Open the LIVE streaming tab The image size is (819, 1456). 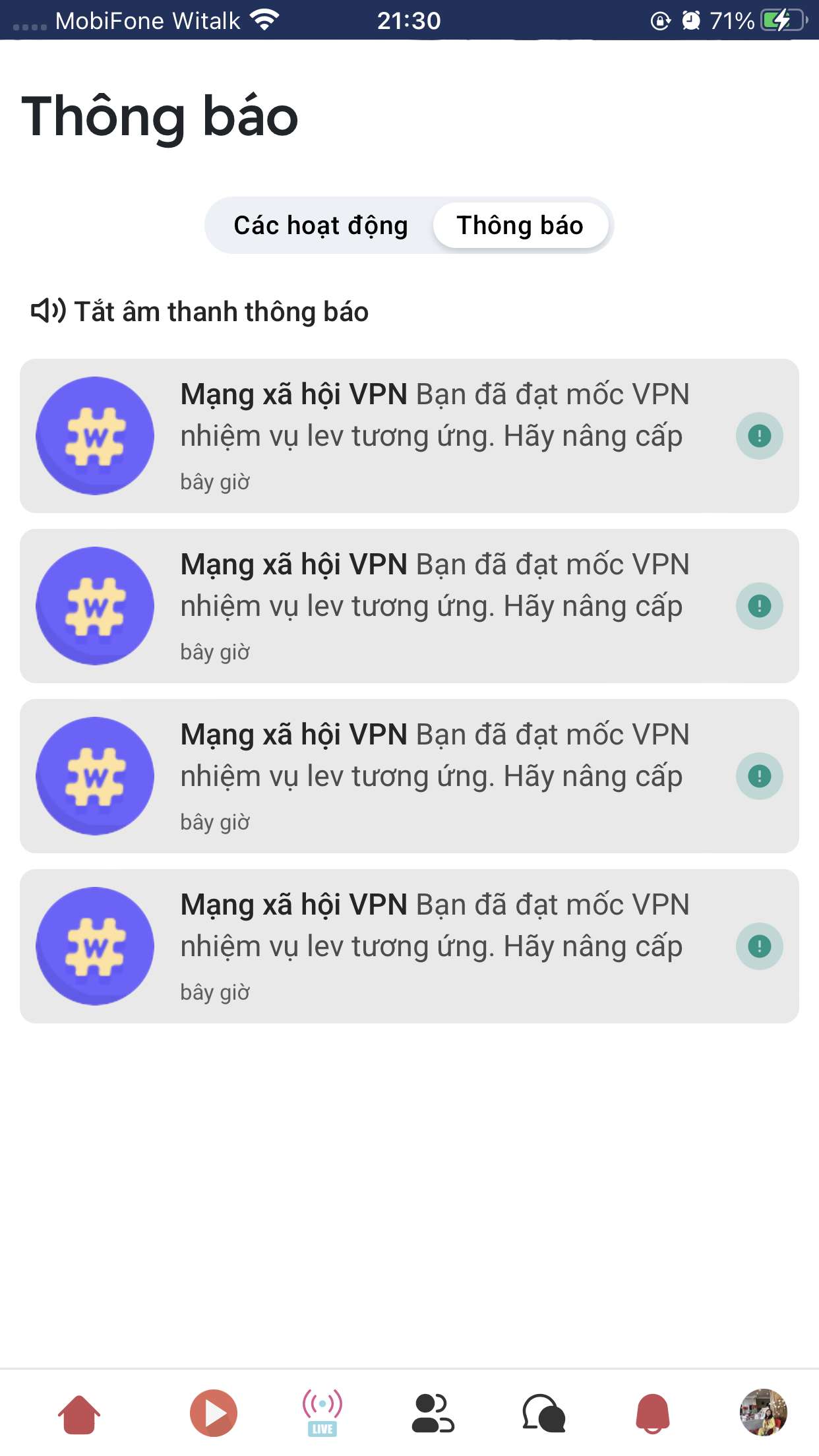point(322,1414)
